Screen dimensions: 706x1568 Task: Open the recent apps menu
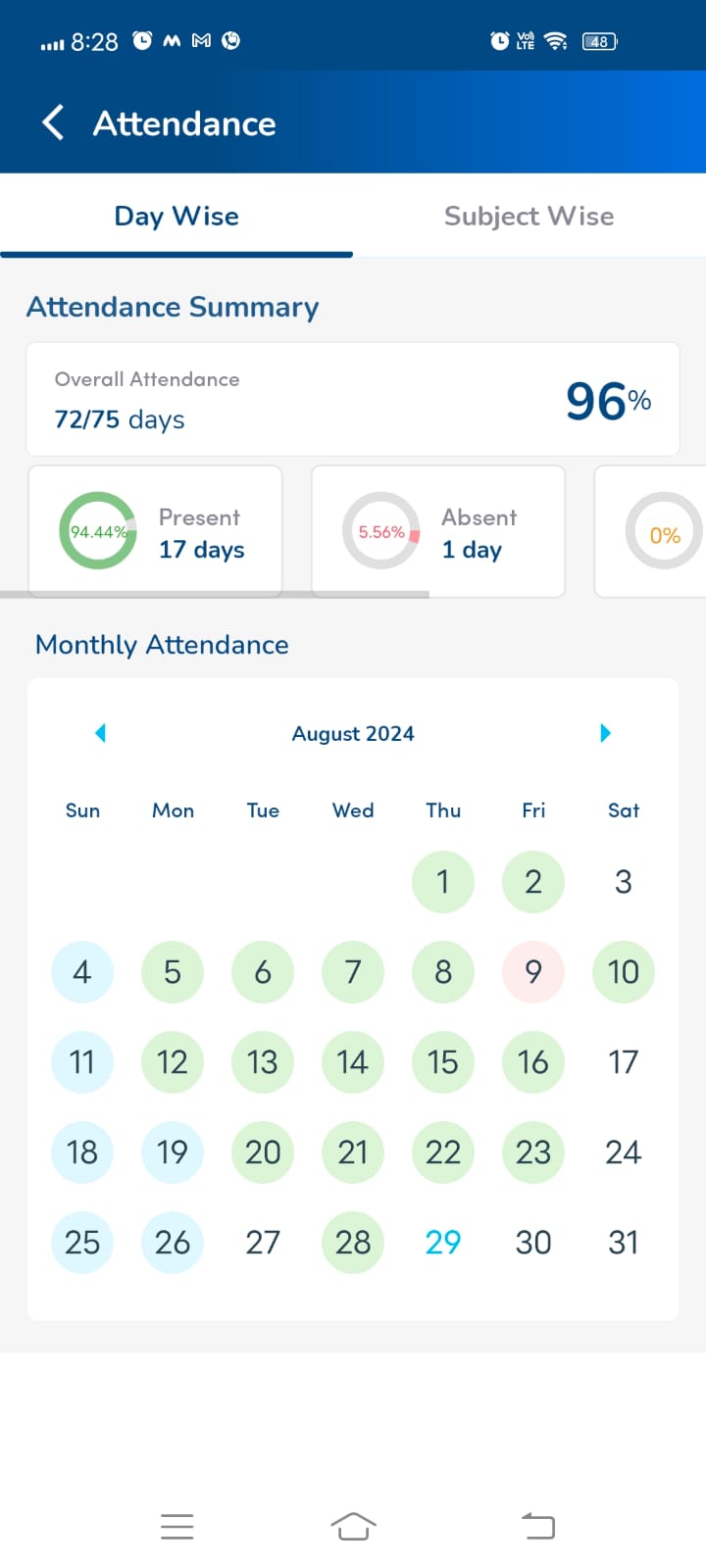pyautogui.click(x=176, y=1526)
